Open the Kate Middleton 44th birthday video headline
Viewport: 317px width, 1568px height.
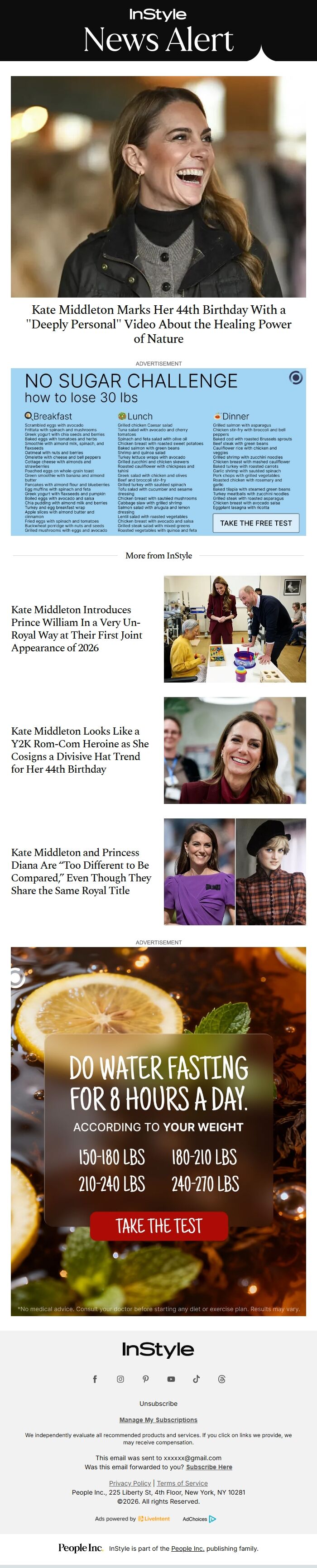(x=158, y=324)
